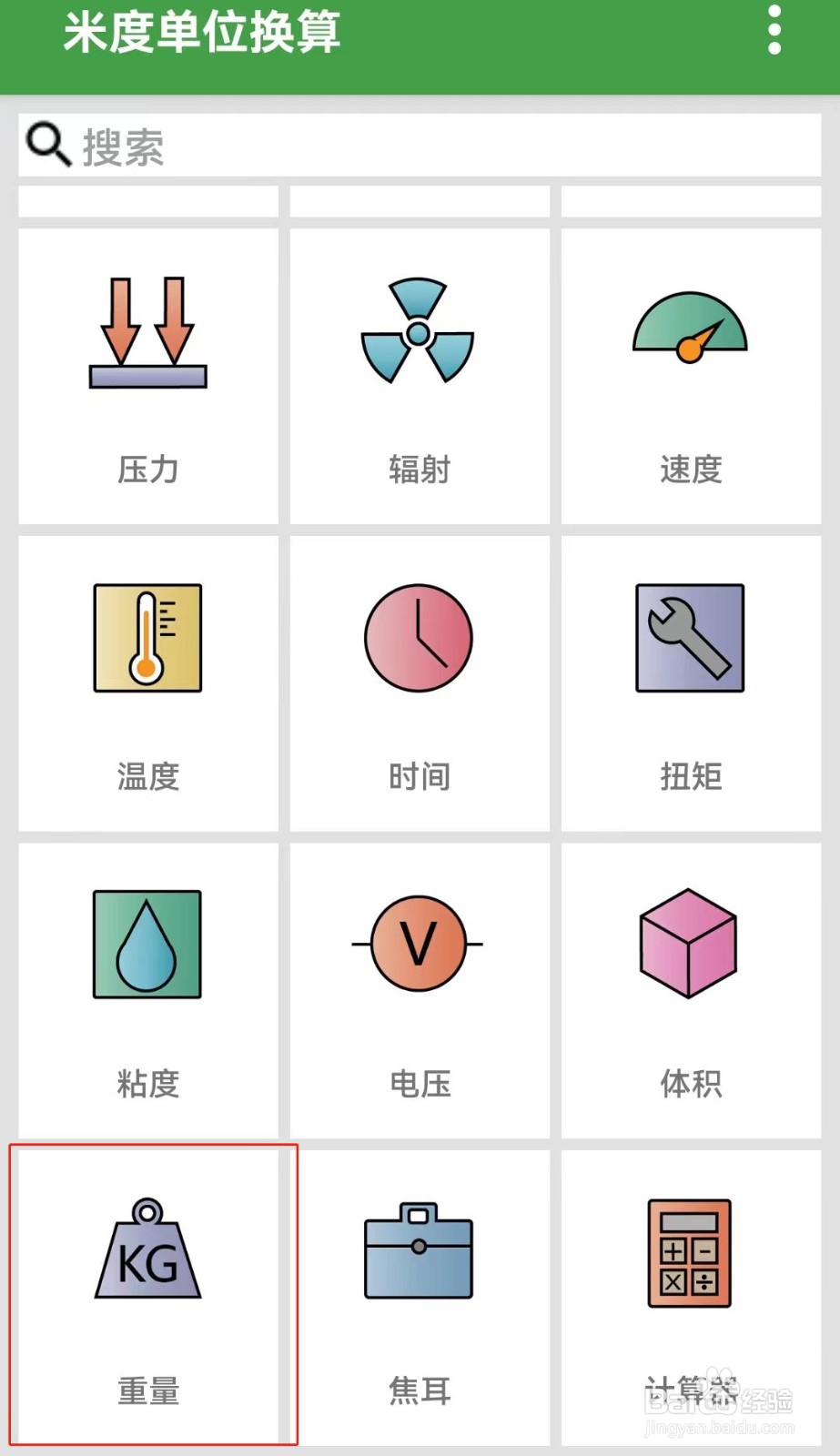Tap the pink cube volume thumbnail
This screenshot has height=1456, width=840.
(x=690, y=945)
